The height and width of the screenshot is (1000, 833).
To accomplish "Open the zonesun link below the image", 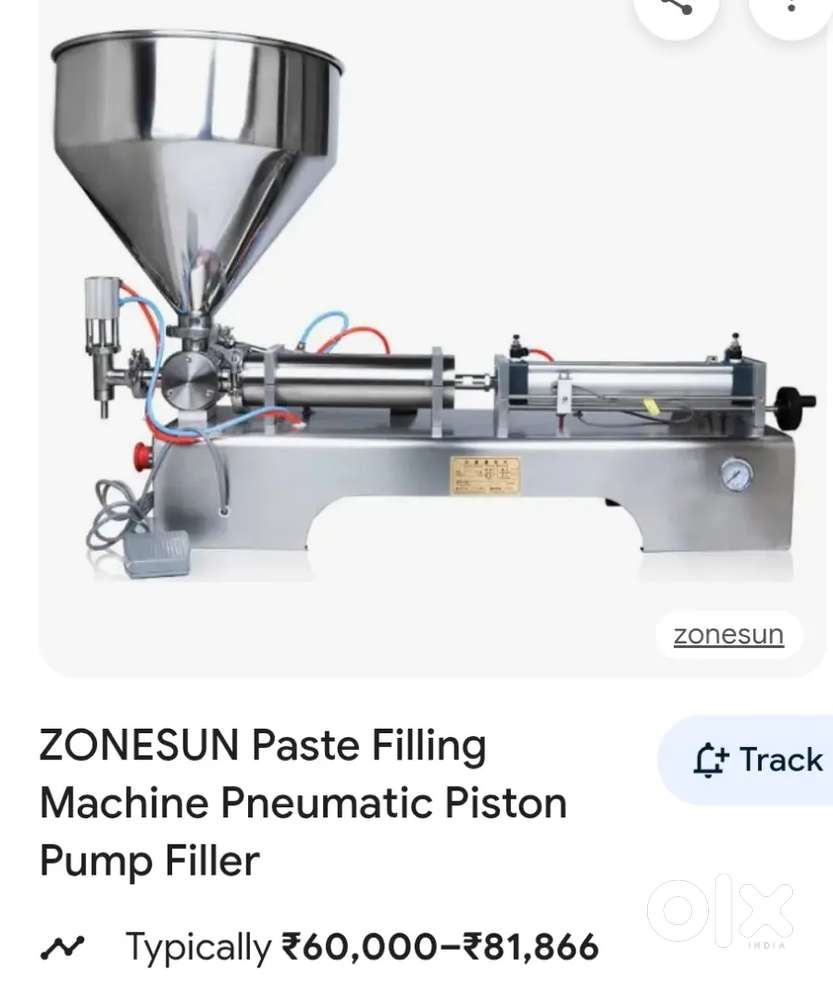I will 728,634.
